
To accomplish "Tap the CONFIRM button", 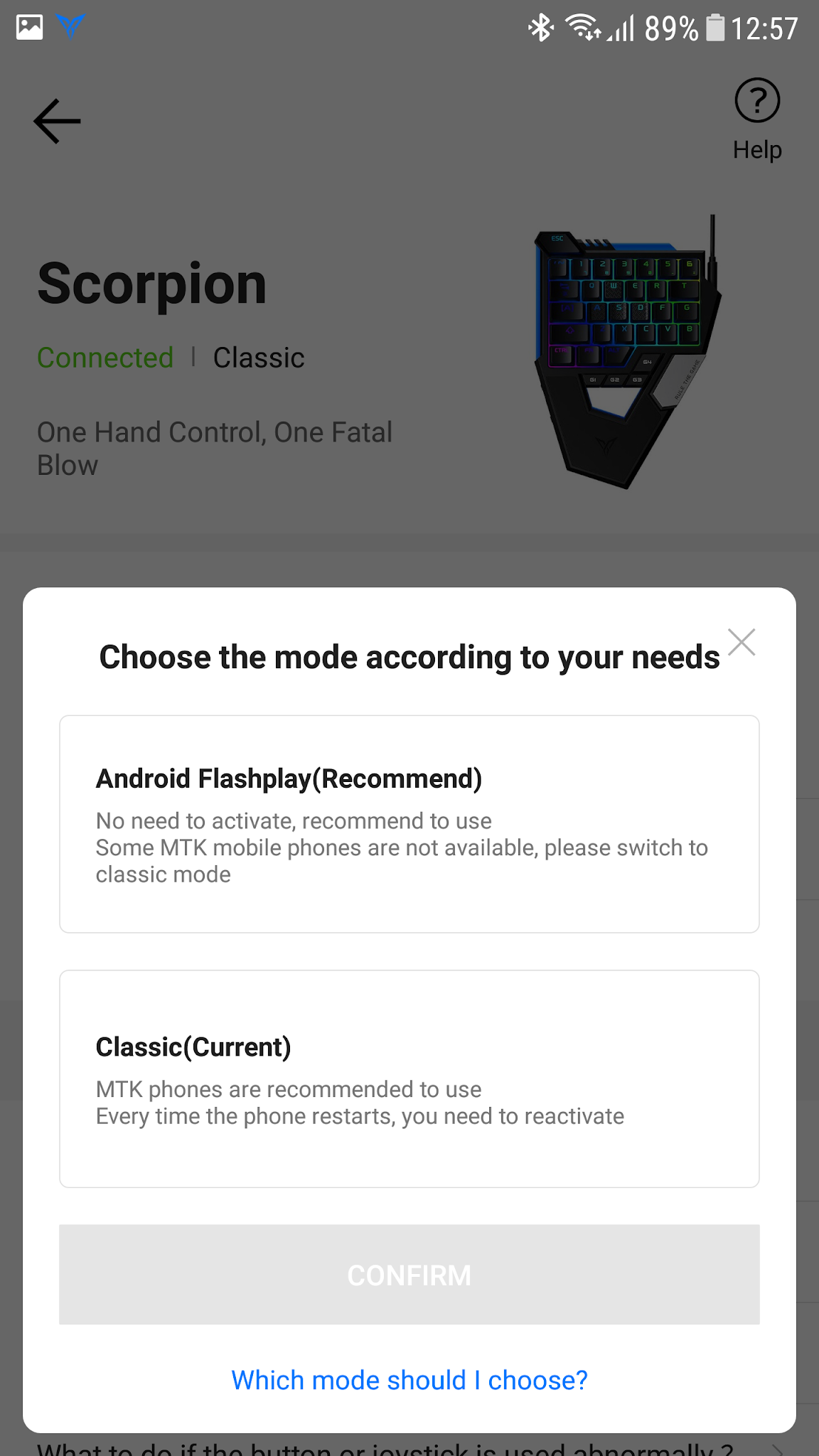I will 409,1274.
